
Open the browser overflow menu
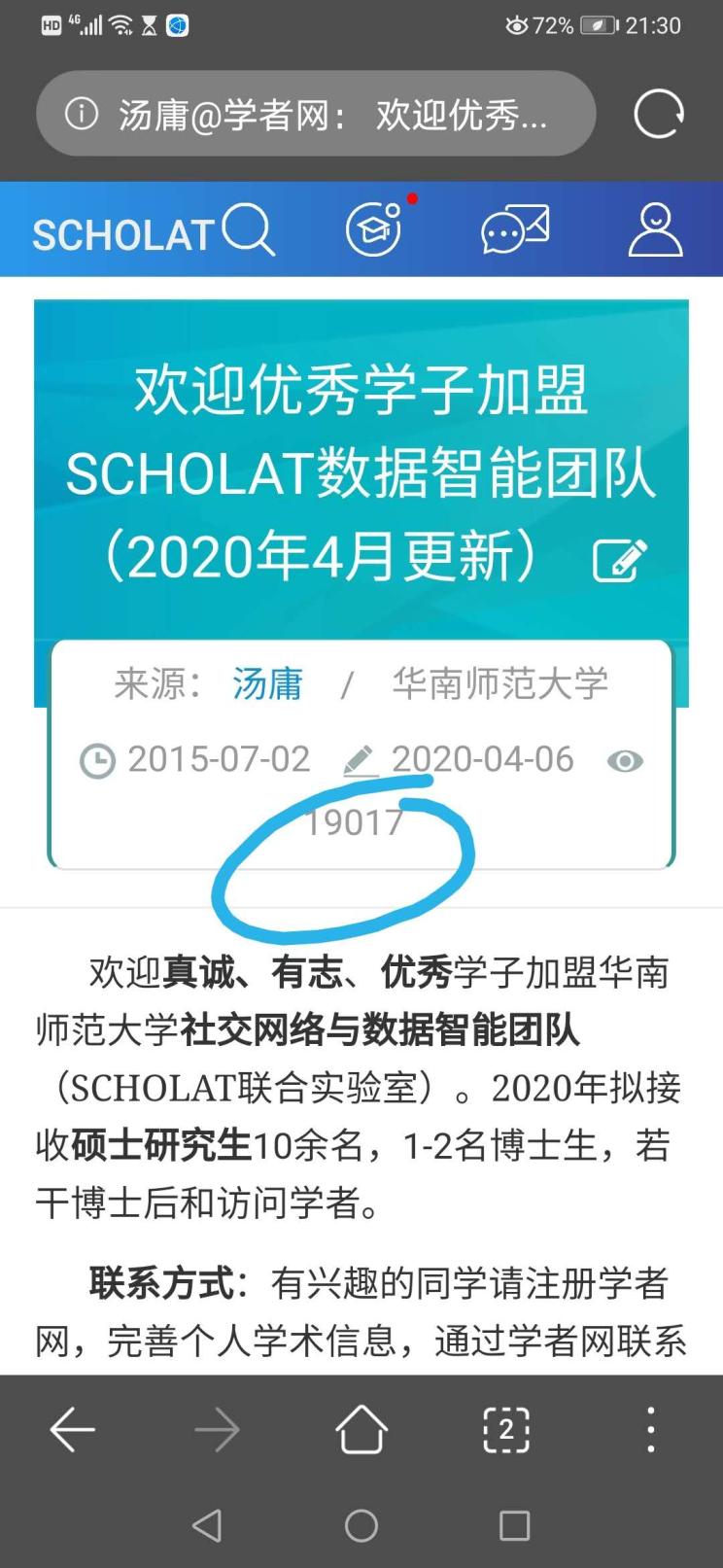pyautogui.click(x=650, y=1430)
